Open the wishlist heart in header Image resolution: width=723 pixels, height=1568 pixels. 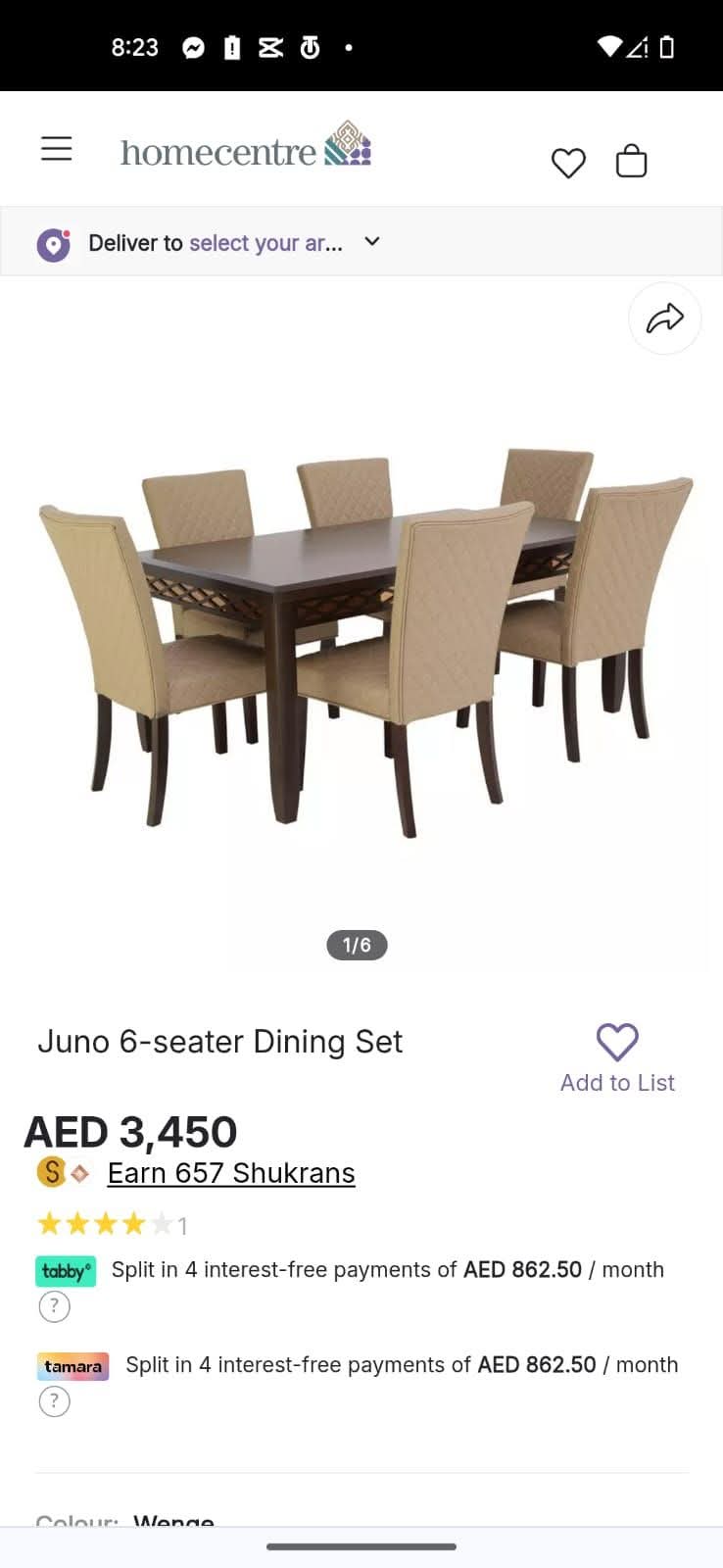[568, 162]
